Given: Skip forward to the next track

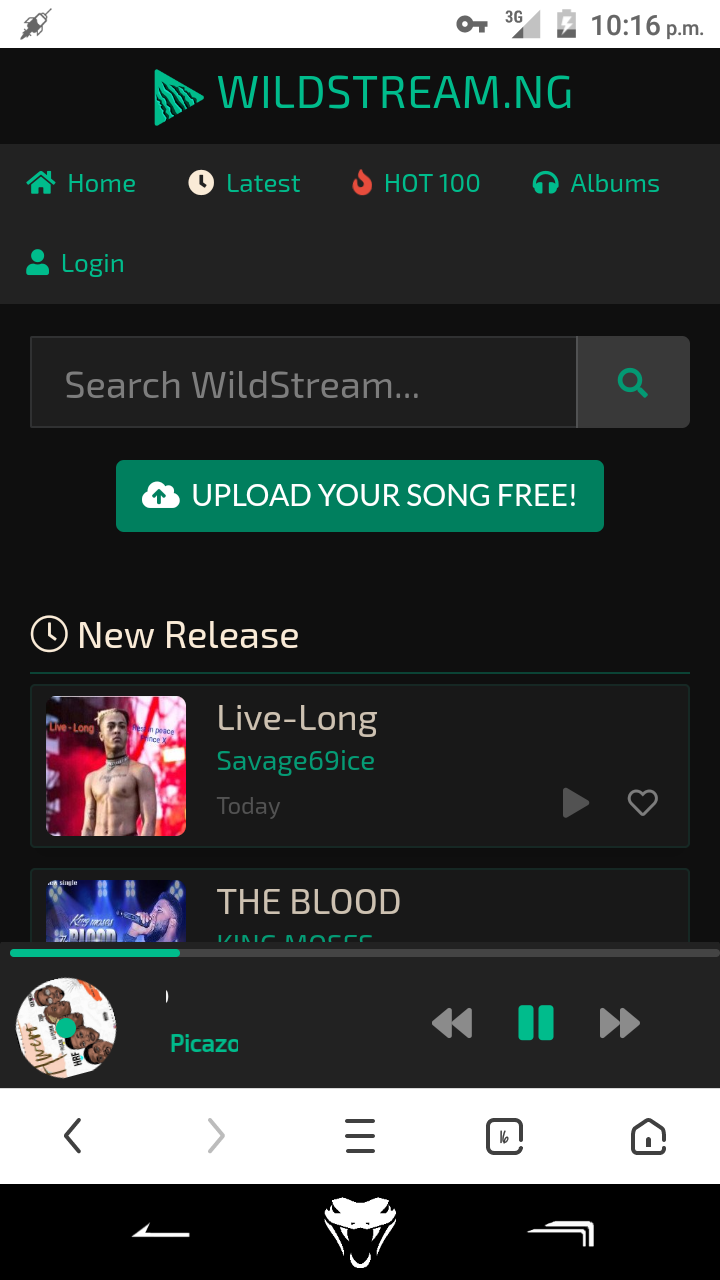Looking at the screenshot, I should [x=620, y=1023].
